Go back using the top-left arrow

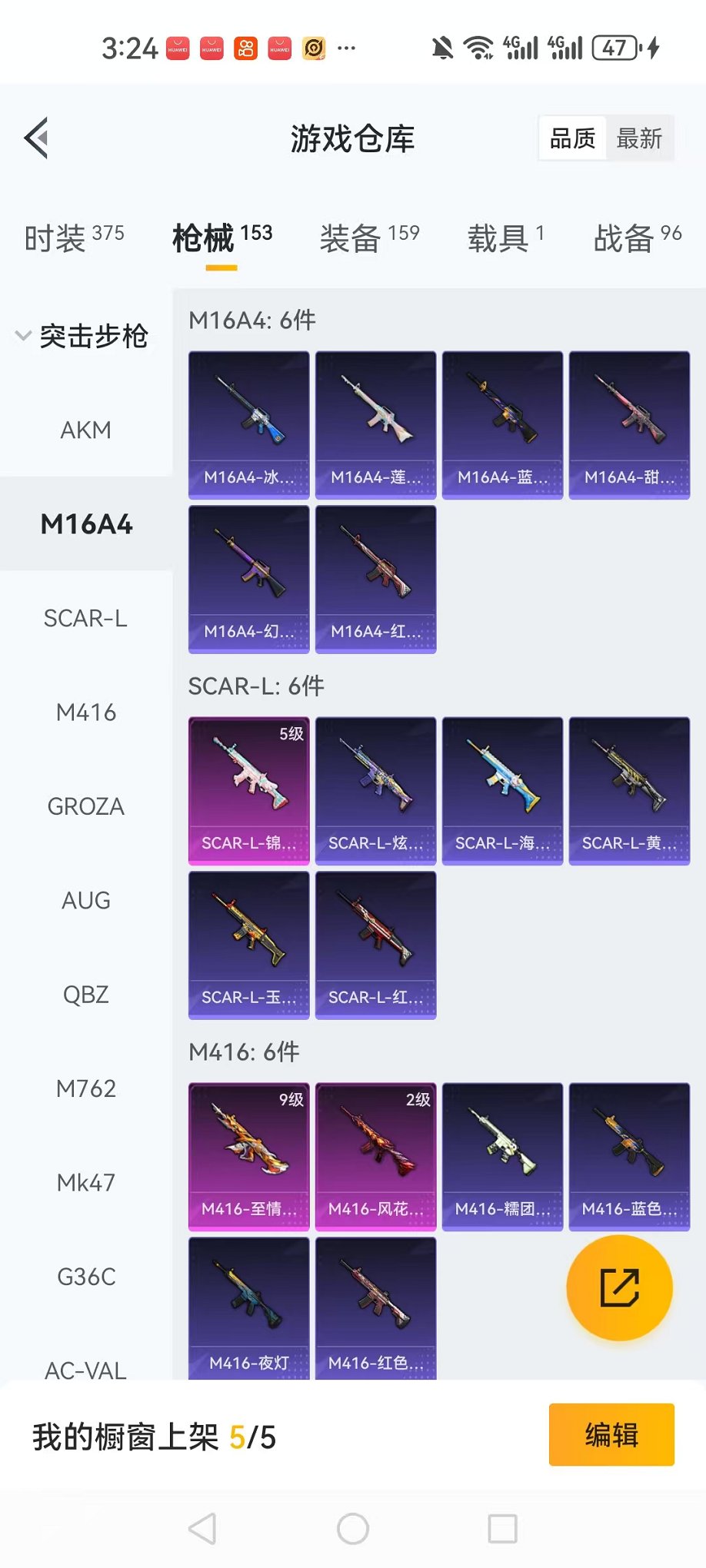[x=36, y=138]
